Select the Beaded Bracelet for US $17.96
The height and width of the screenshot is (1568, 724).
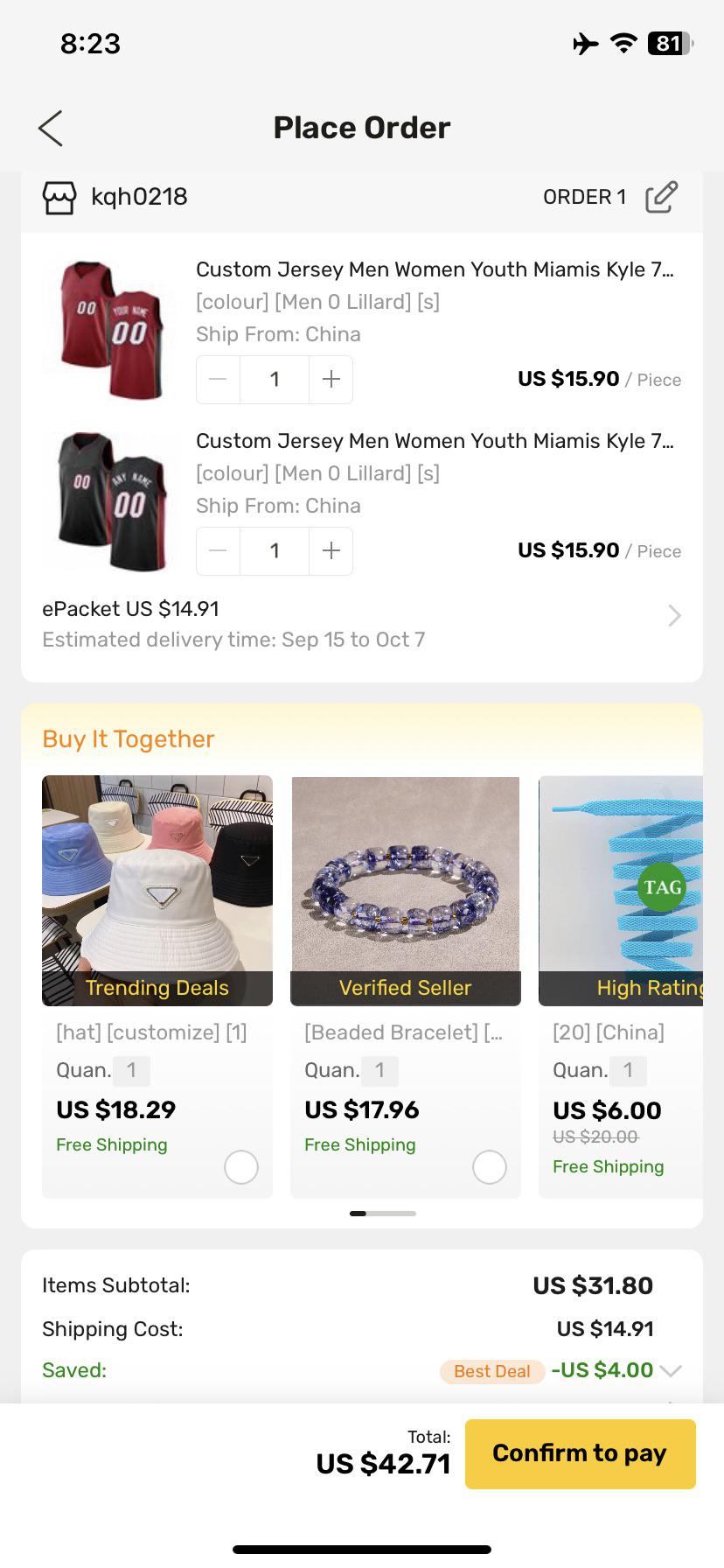[x=489, y=1166]
